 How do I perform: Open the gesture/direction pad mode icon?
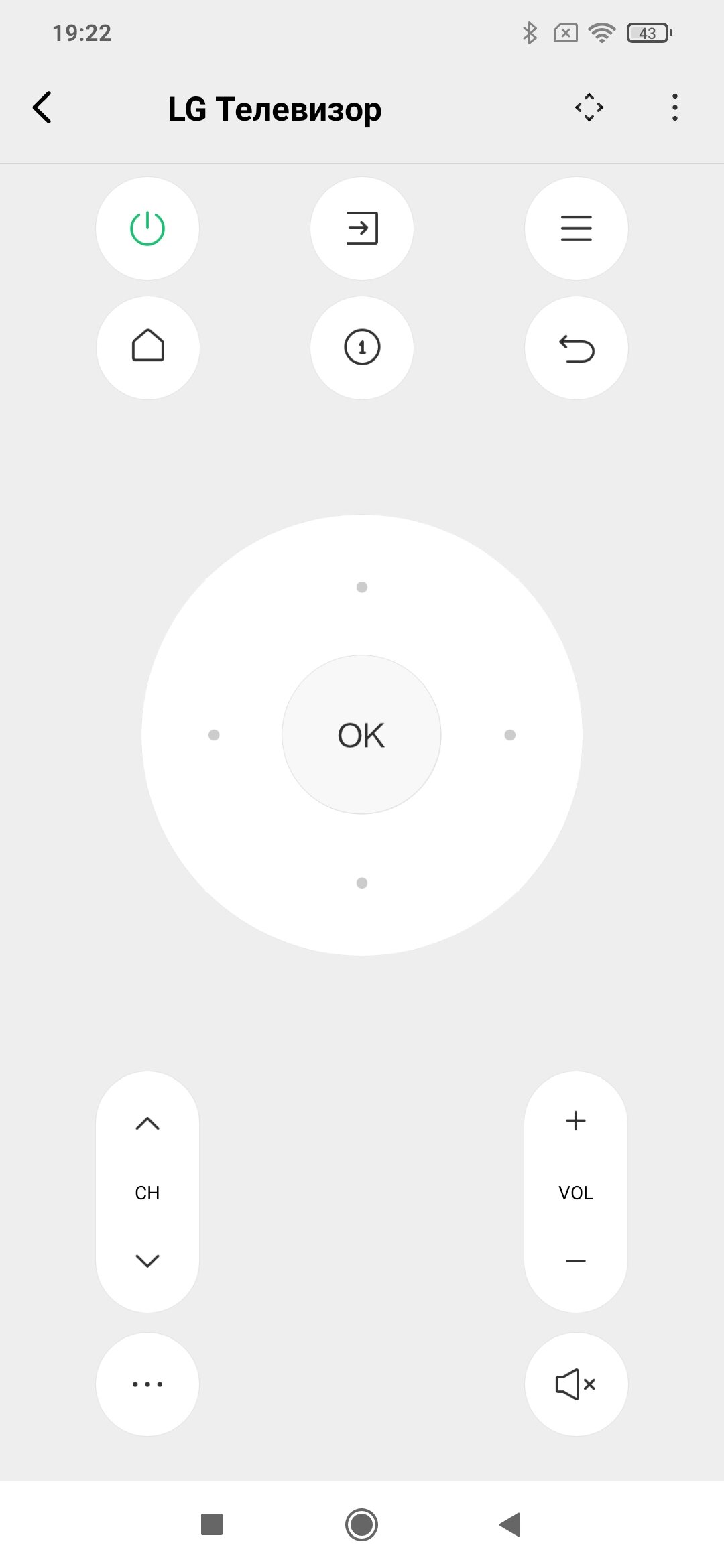coord(589,107)
